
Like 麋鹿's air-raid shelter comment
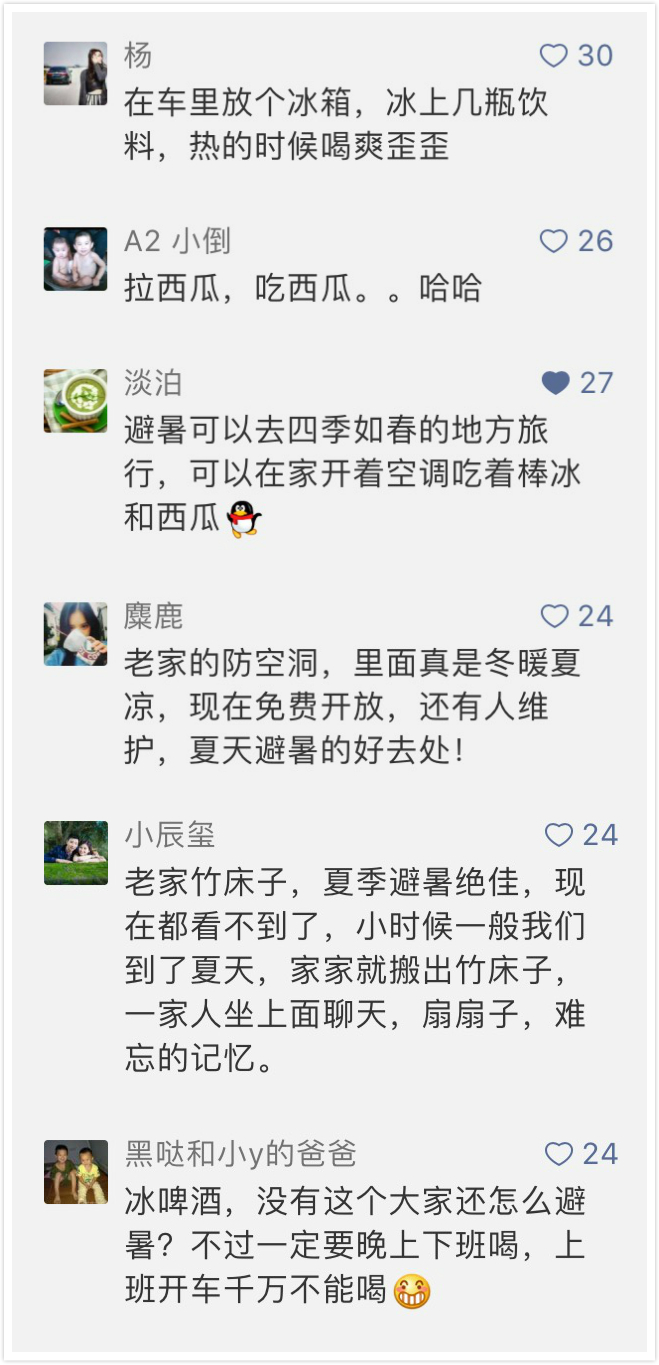tap(555, 616)
